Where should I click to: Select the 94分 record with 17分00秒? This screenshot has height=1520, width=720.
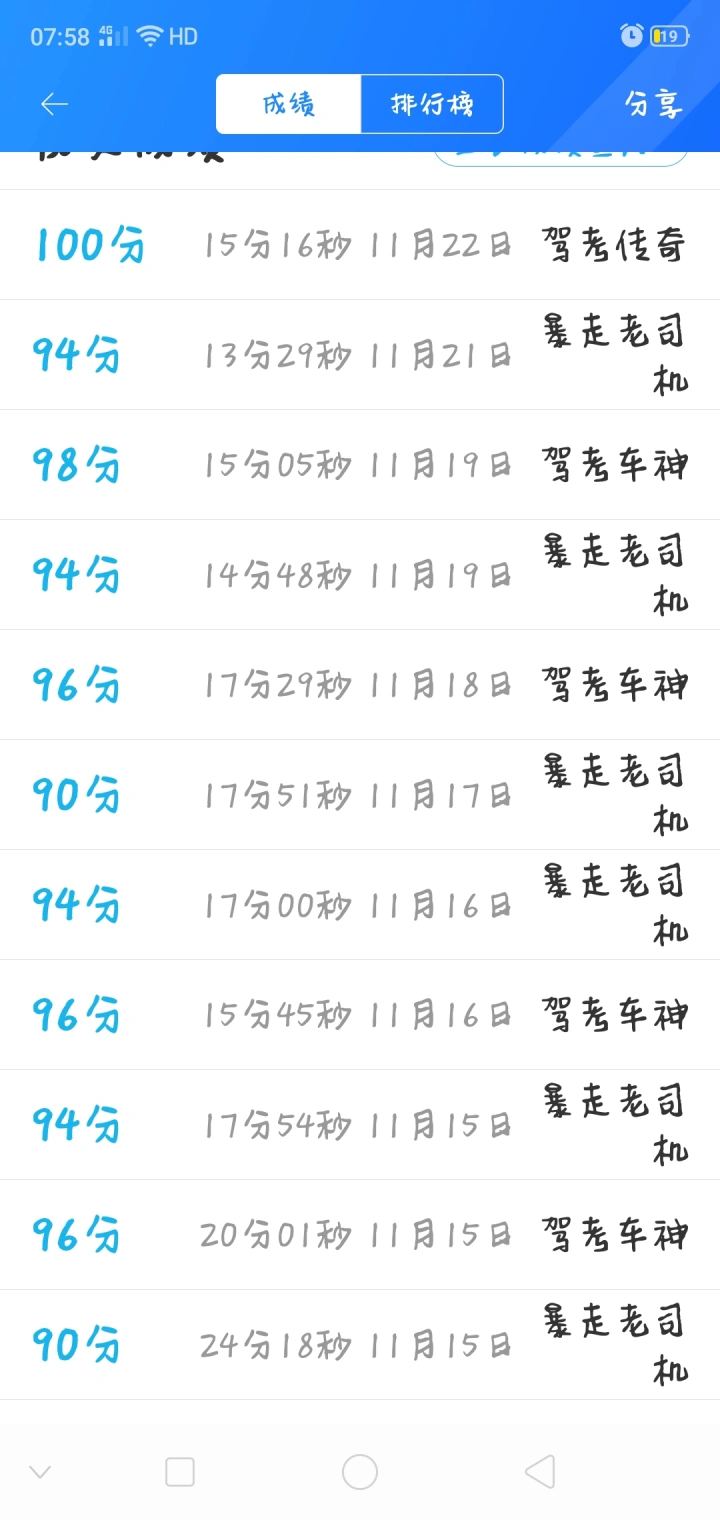(x=360, y=905)
